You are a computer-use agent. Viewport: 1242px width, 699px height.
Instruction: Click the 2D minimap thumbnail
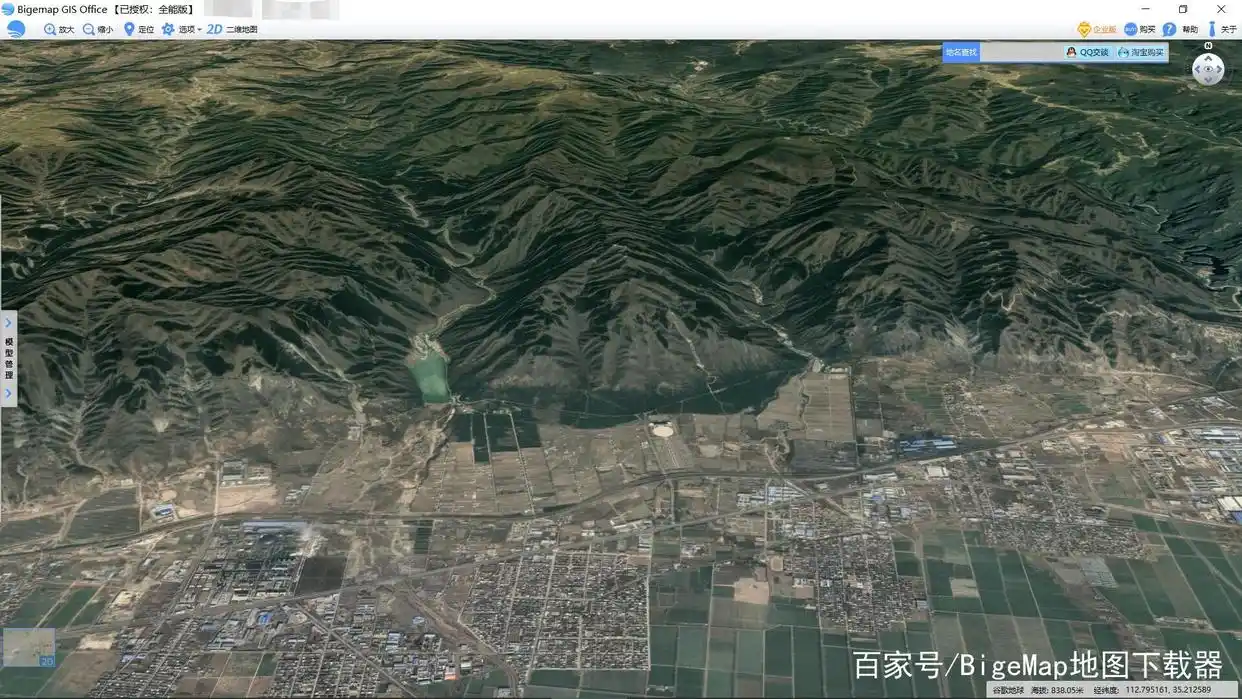coord(28,647)
